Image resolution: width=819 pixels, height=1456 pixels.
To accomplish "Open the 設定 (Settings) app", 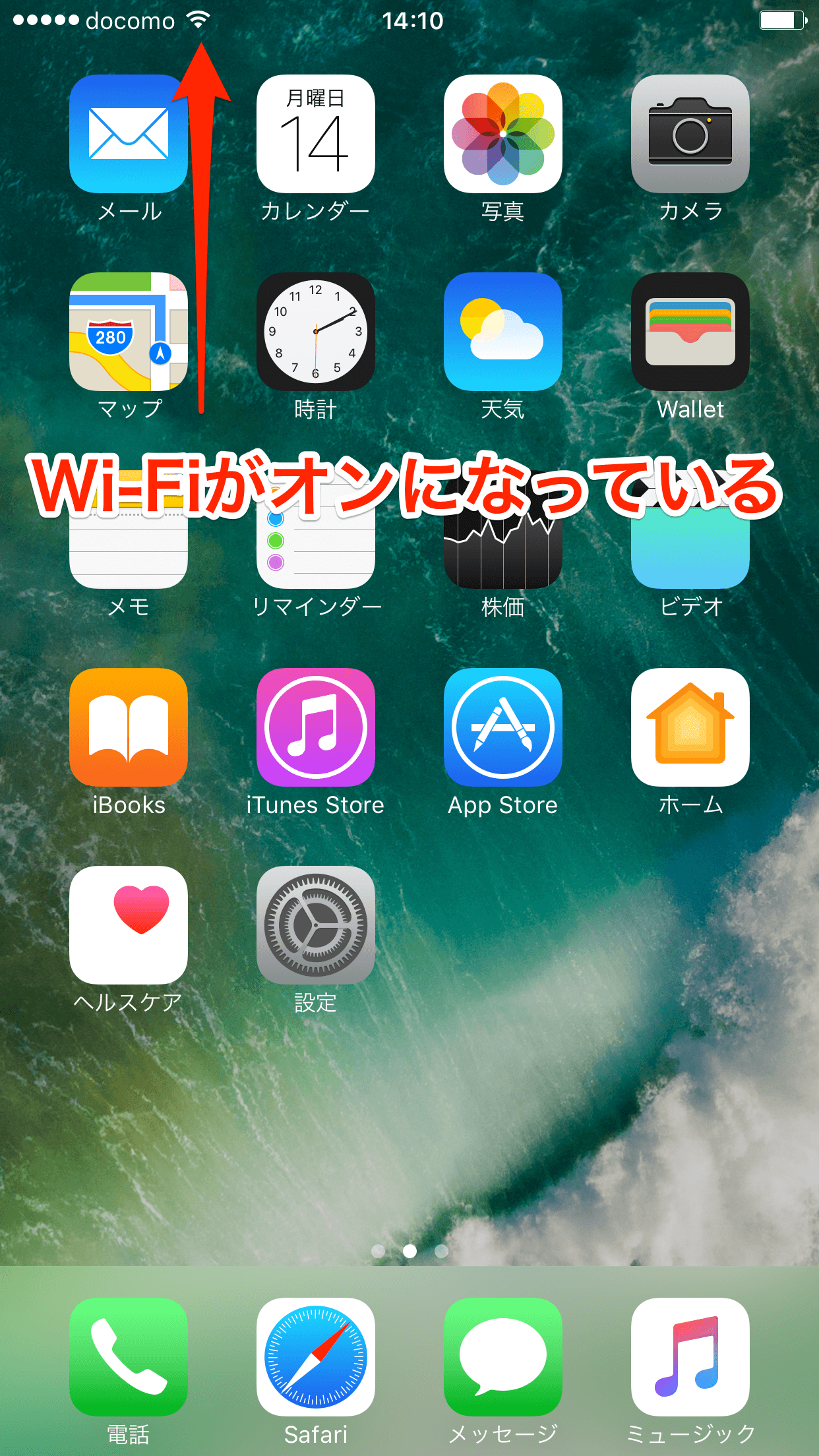I will click(x=315, y=925).
